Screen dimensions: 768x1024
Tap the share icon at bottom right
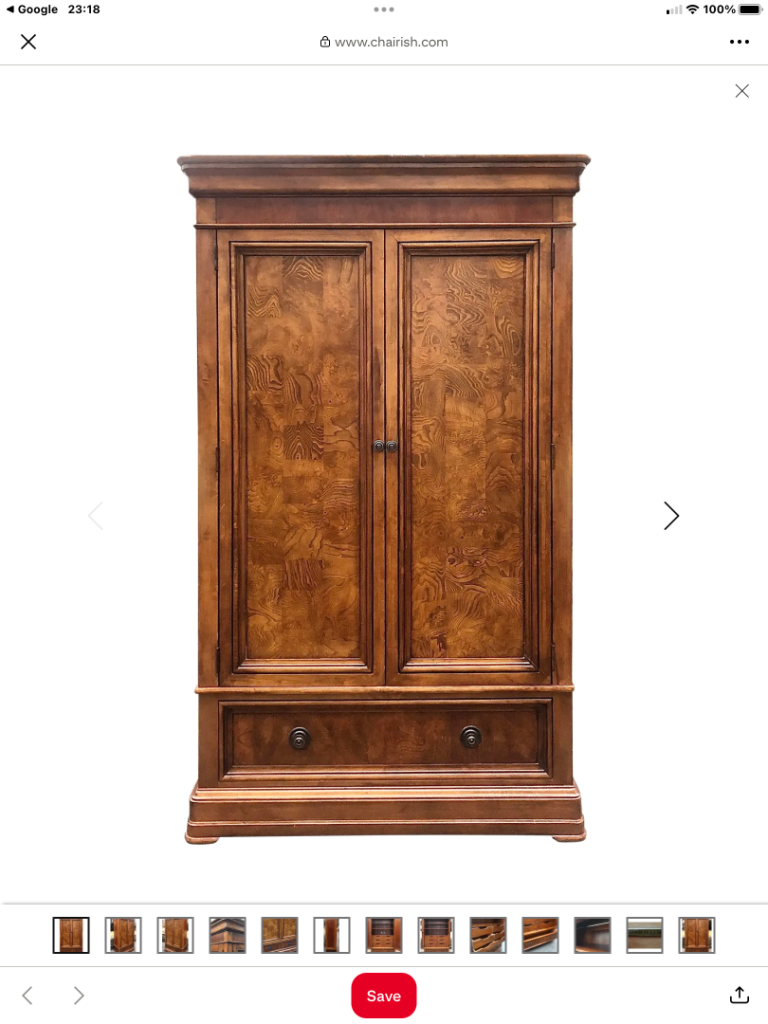739,995
